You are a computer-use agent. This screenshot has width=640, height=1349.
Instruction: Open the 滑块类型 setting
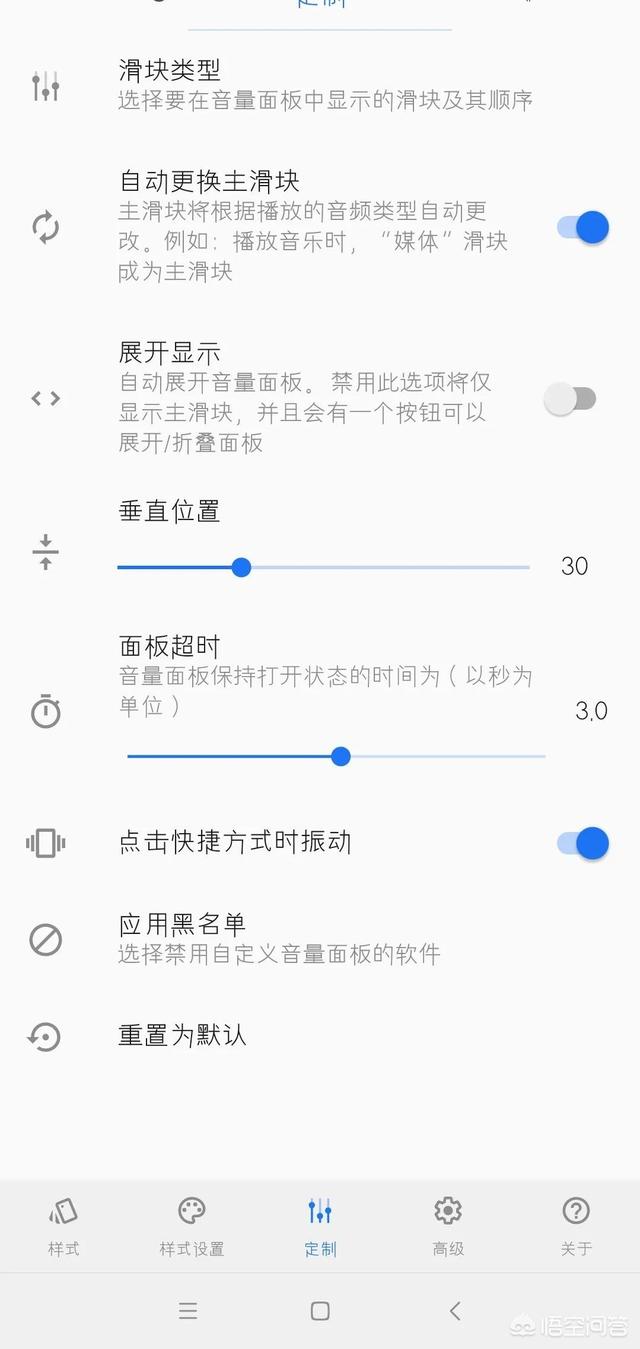(x=320, y=85)
